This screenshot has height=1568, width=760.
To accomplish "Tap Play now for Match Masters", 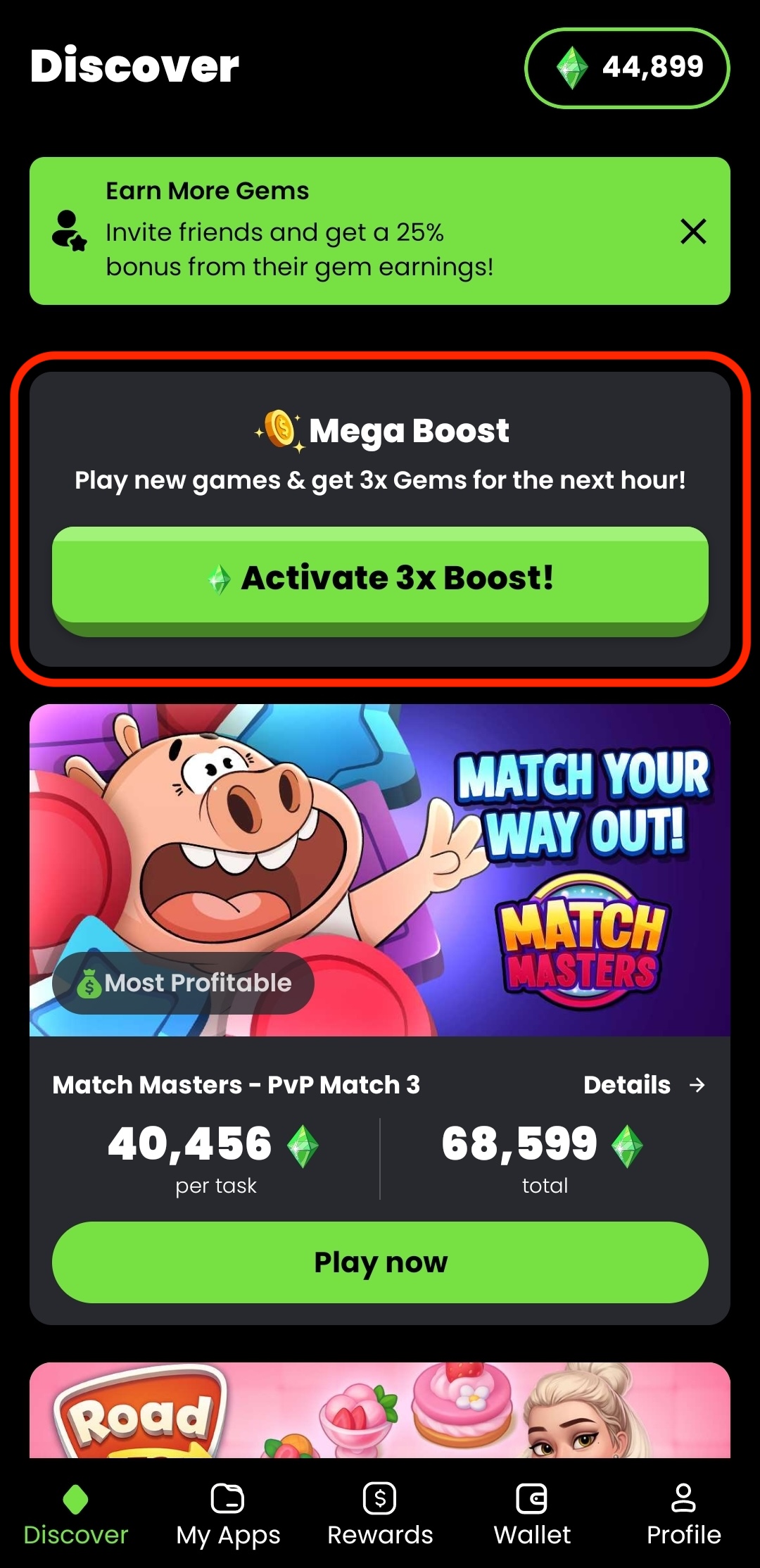I will click(x=380, y=1262).
